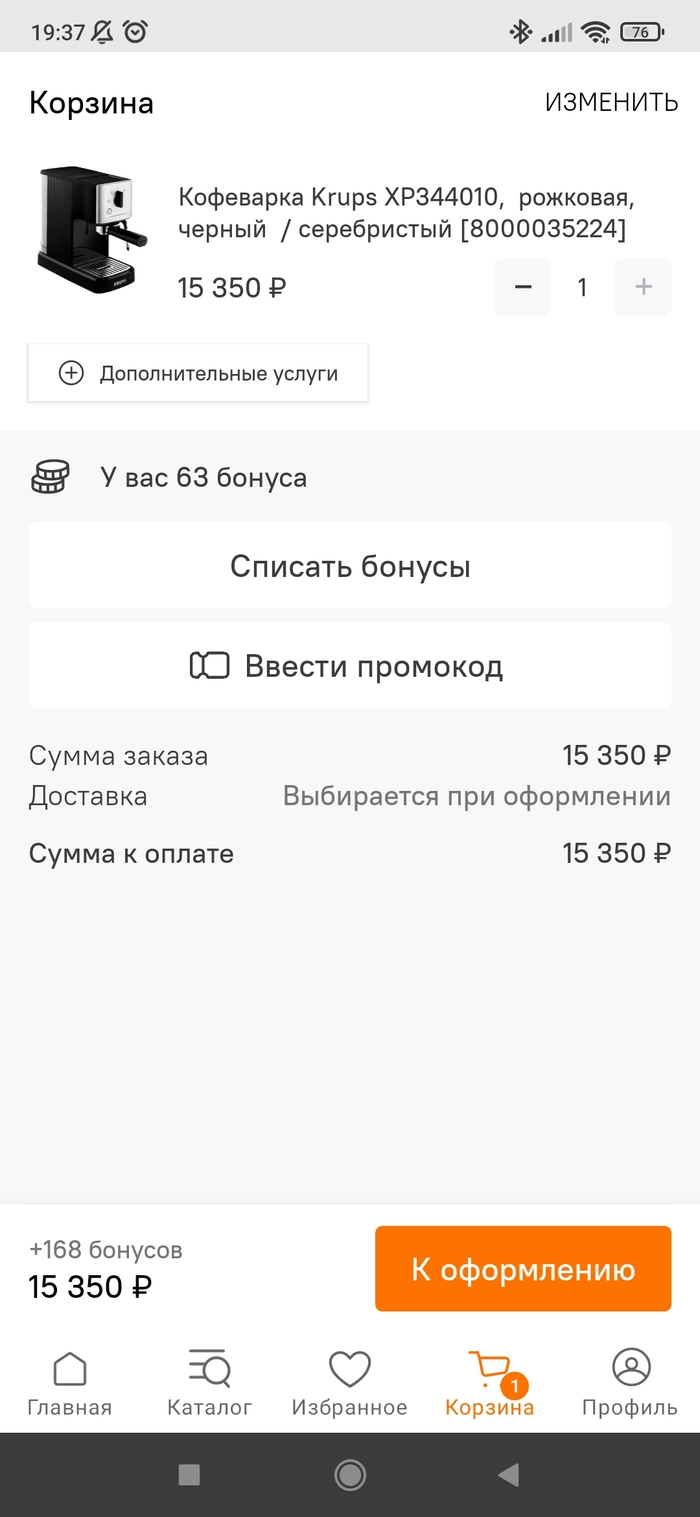This screenshot has height=1517, width=700.
Task: Select the Корзина tab
Action: [x=490, y=1383]
